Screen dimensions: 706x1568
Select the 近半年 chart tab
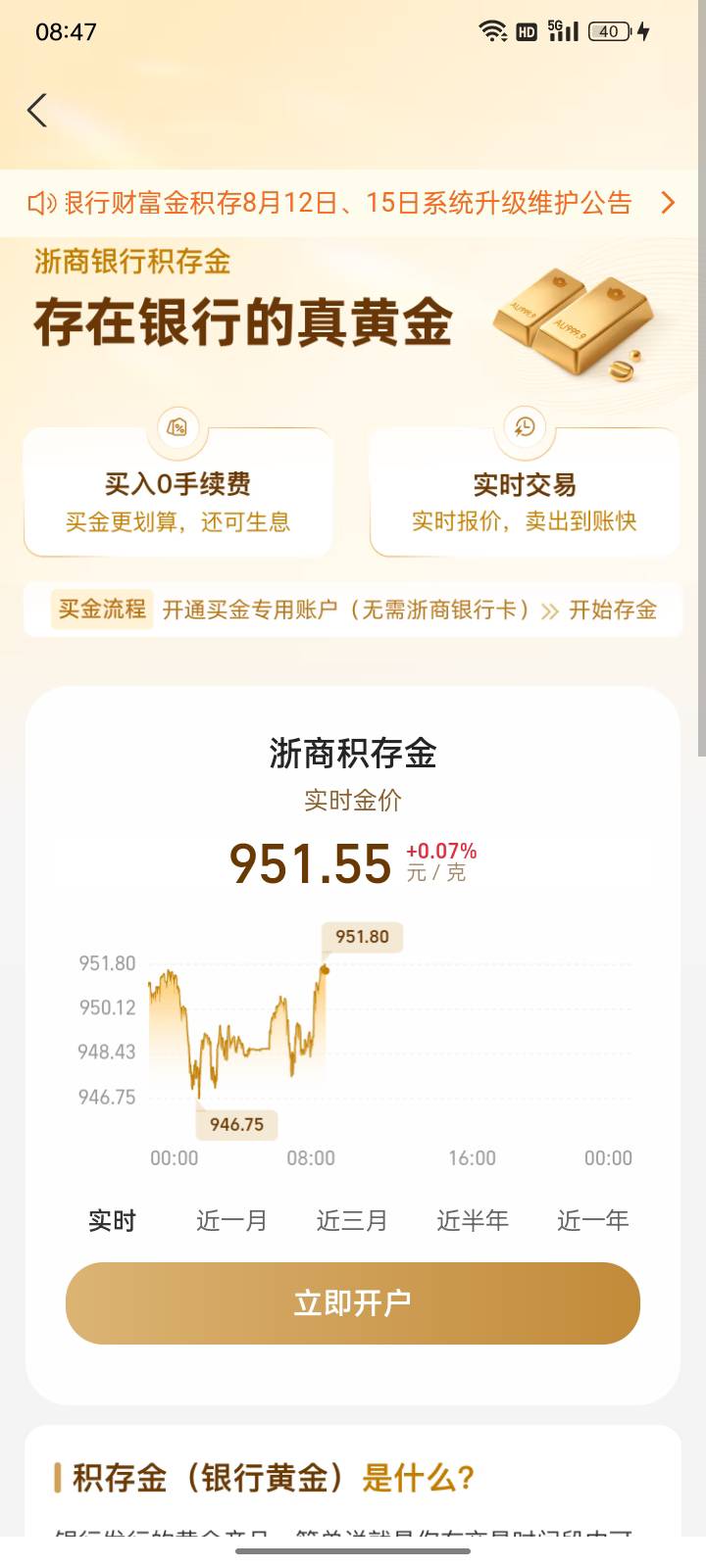473,1220
